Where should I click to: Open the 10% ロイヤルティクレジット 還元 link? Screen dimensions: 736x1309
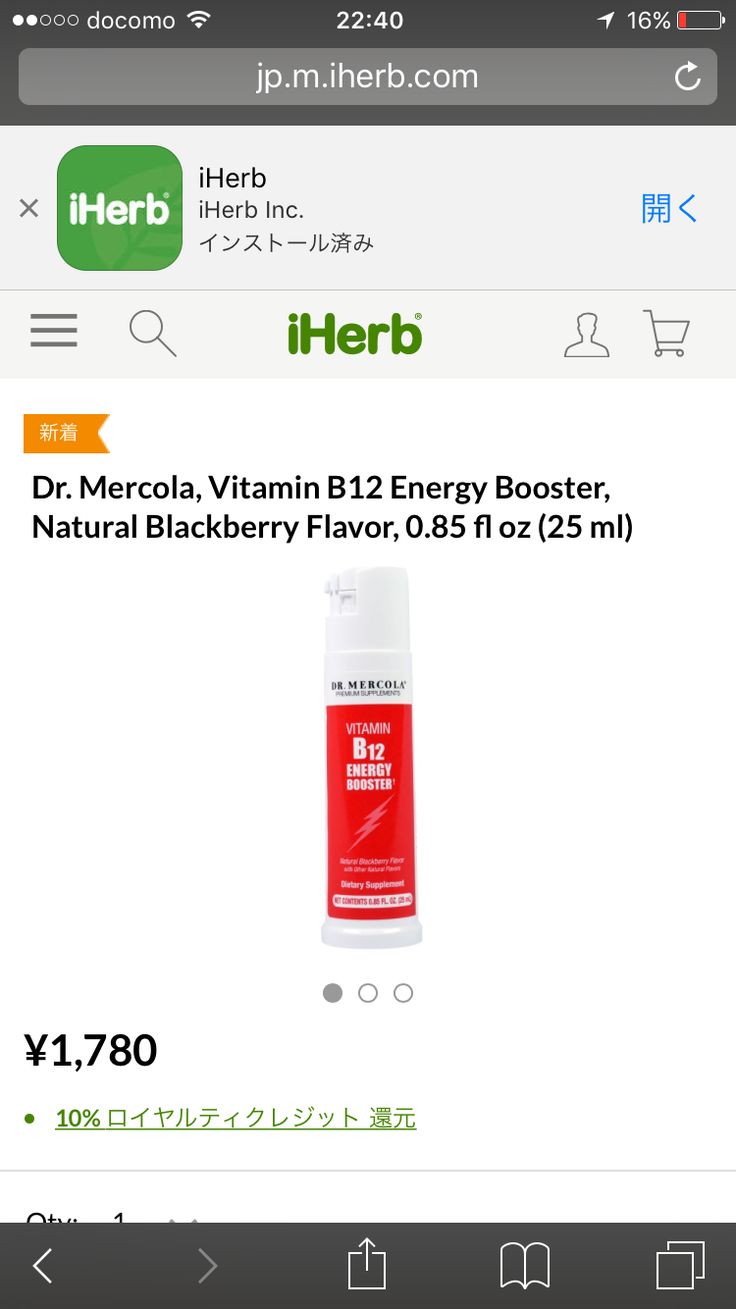click(235, 1118)
